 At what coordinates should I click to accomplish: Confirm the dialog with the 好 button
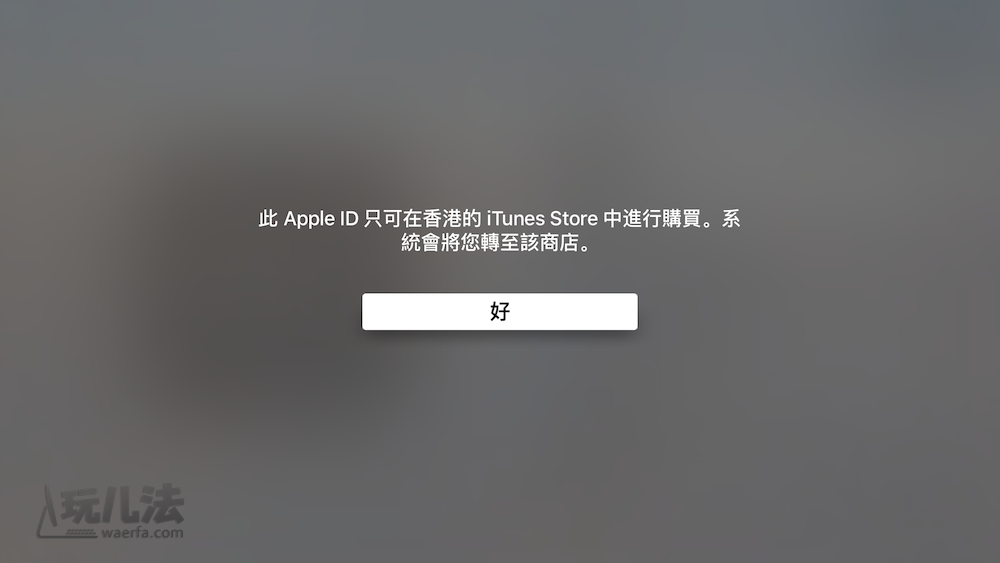(x=499, y=311)
